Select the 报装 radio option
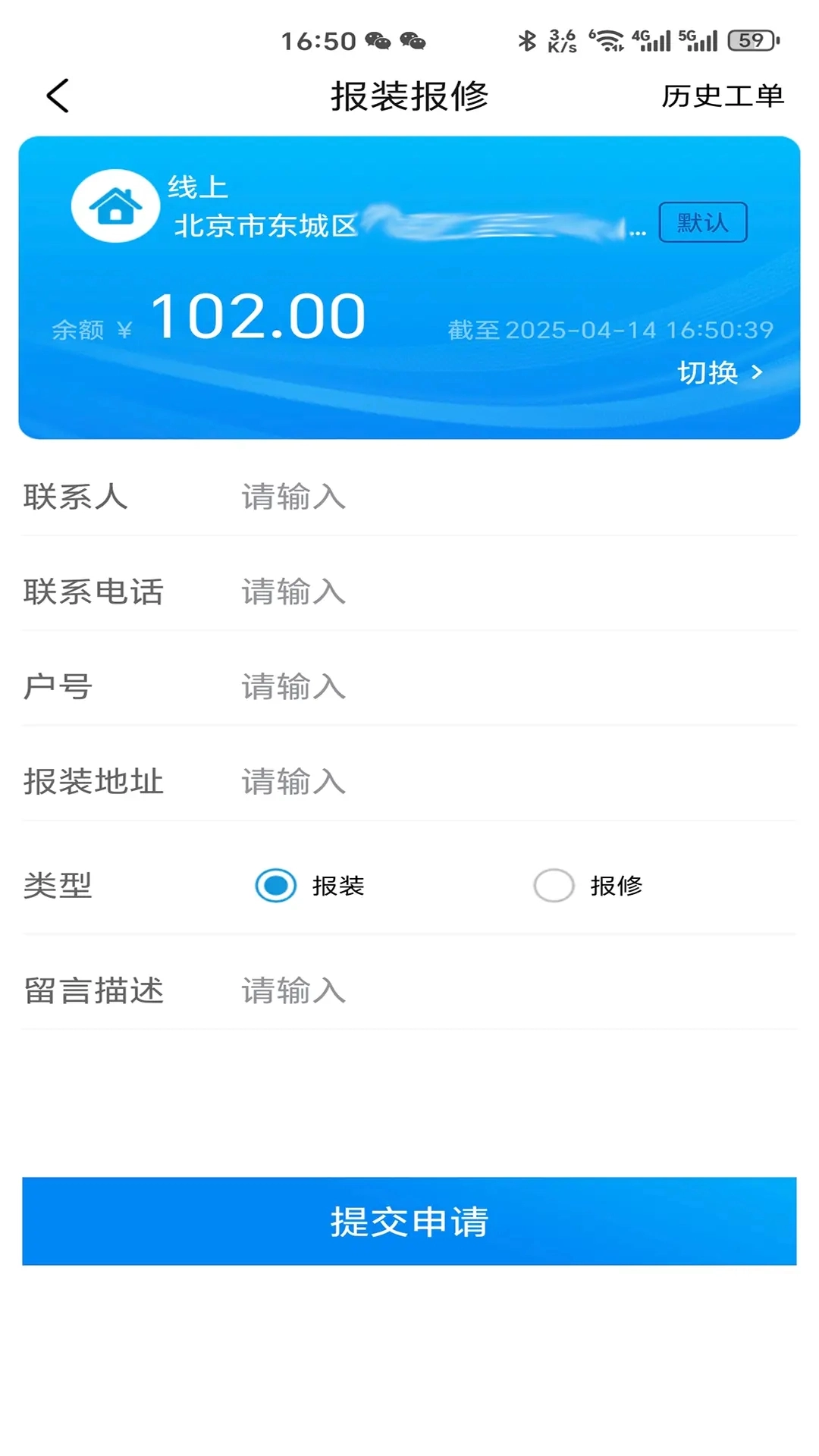819x1456 pixels. pos(275,885)
